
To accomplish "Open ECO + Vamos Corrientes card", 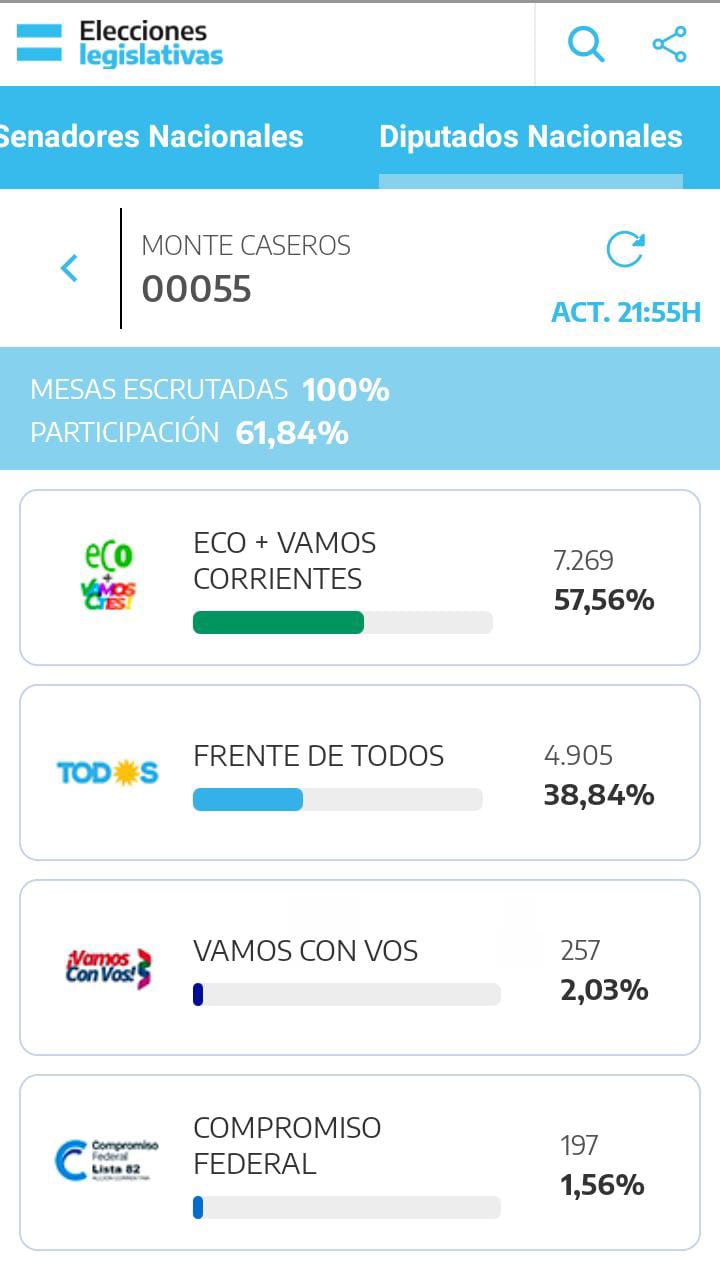I will click(360, 578).
